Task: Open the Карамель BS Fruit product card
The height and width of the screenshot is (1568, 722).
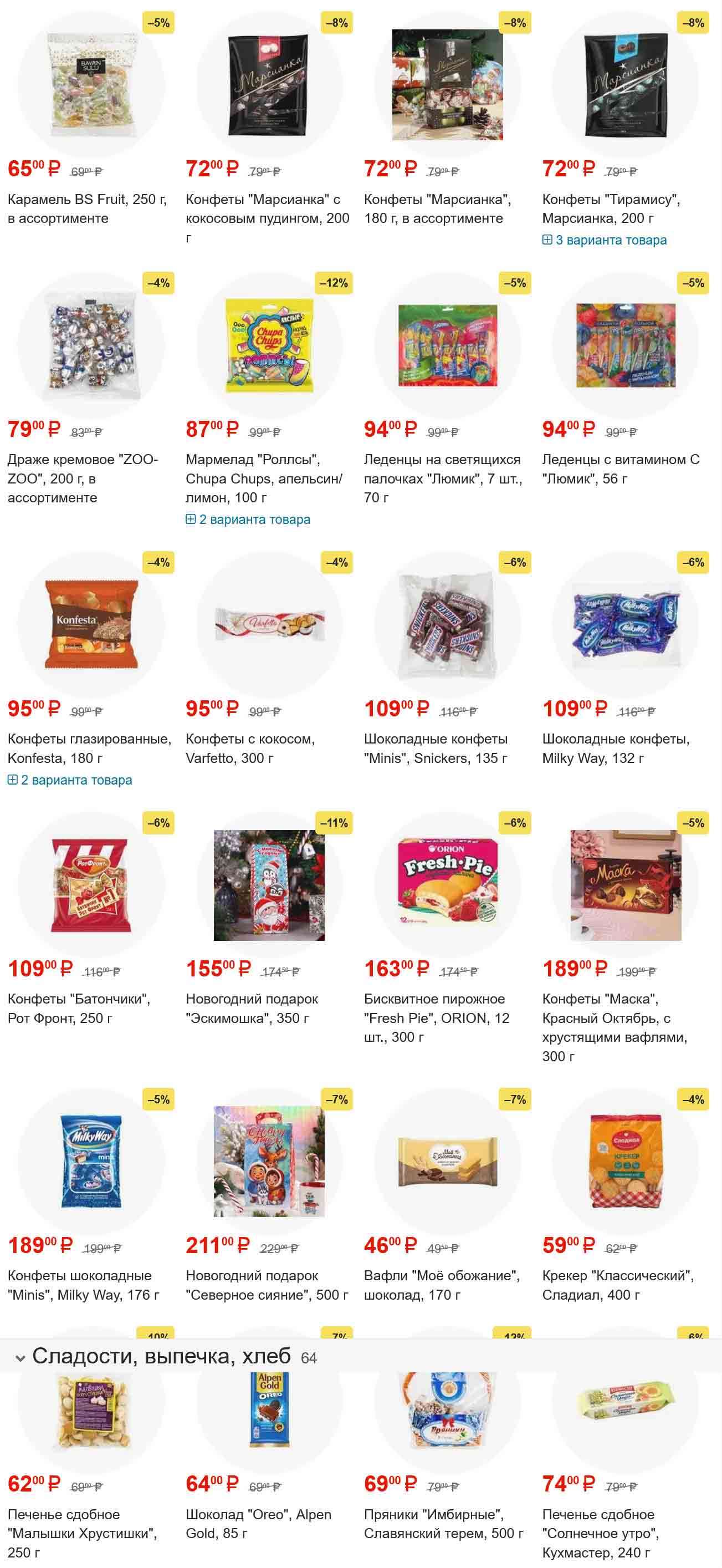Action: 86,209
